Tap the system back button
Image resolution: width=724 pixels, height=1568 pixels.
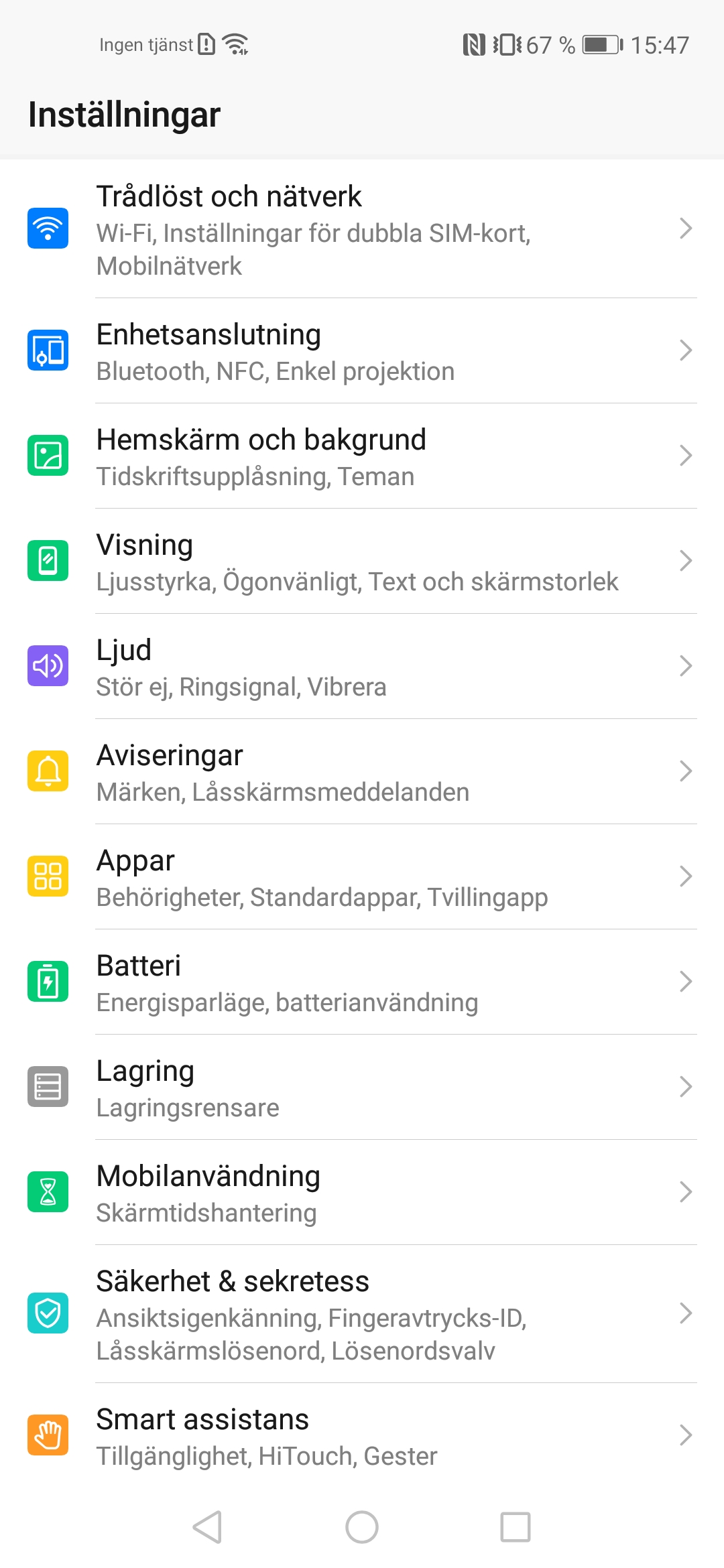coord(207,1527)
